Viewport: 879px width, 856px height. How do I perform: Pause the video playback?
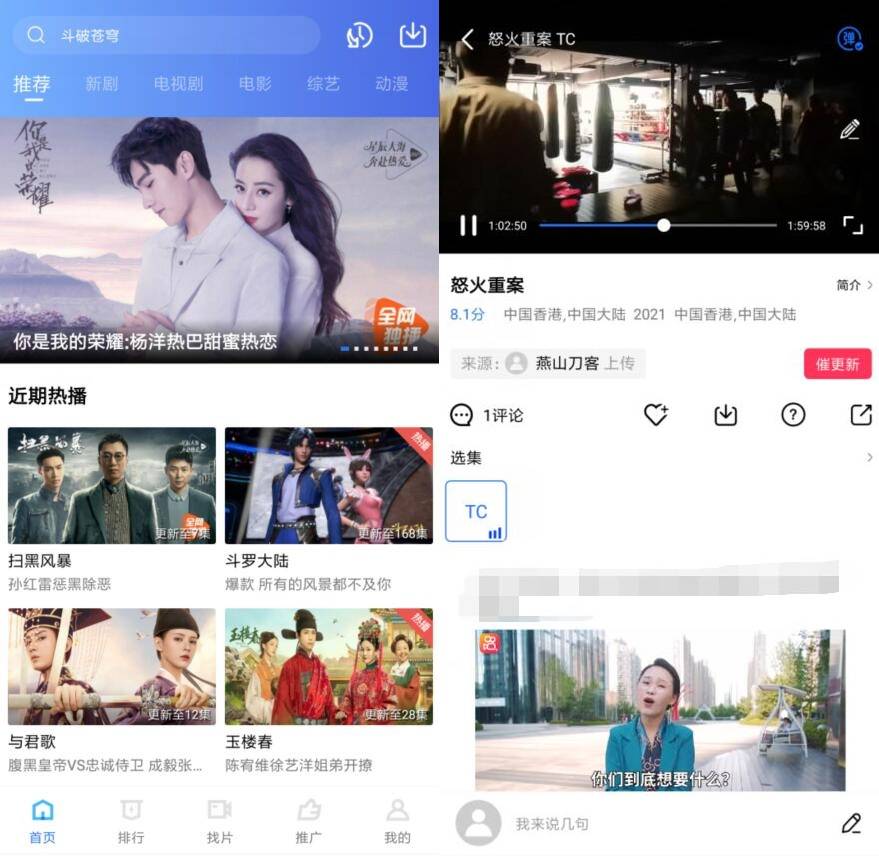[x=467, y=226]
